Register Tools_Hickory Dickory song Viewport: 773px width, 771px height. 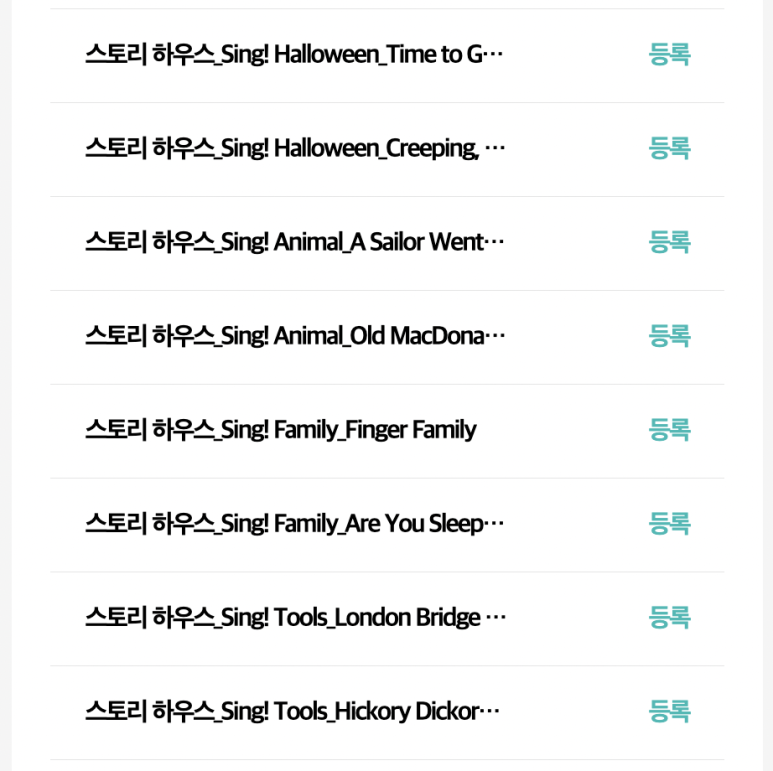tap(669, 712)
